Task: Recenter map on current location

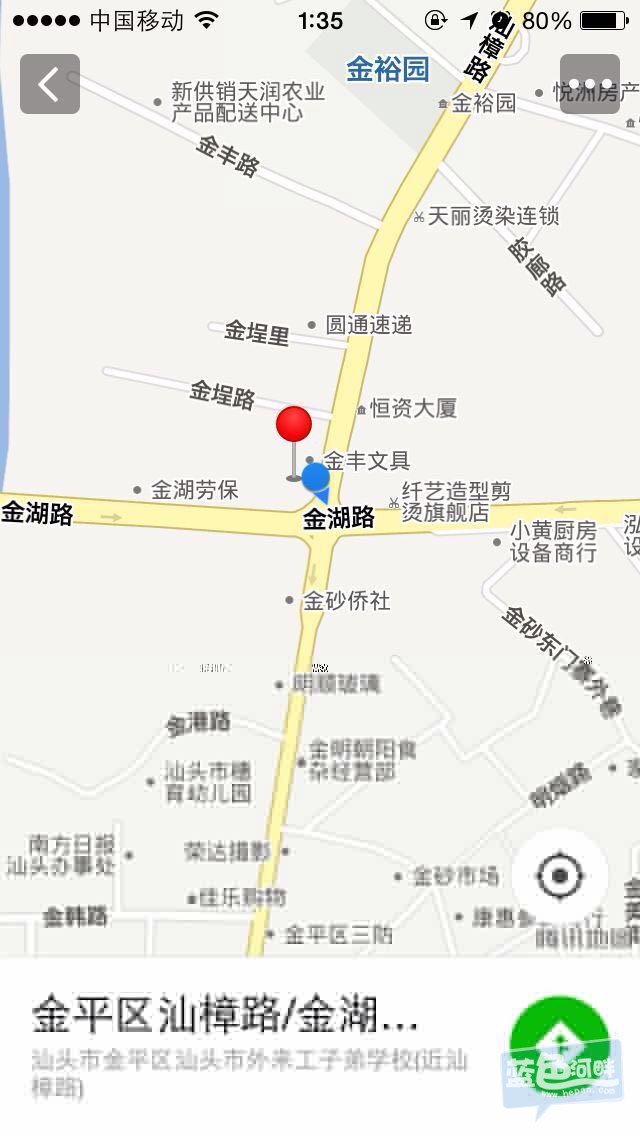Action: click(559, 877)
